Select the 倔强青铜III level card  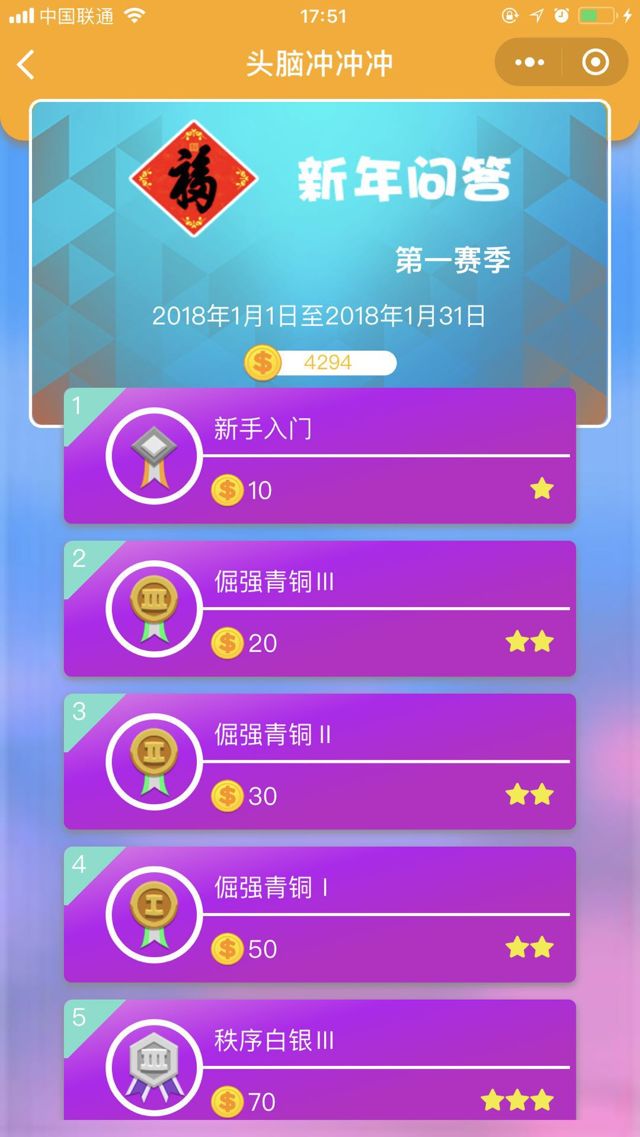(x=320, y=609)
